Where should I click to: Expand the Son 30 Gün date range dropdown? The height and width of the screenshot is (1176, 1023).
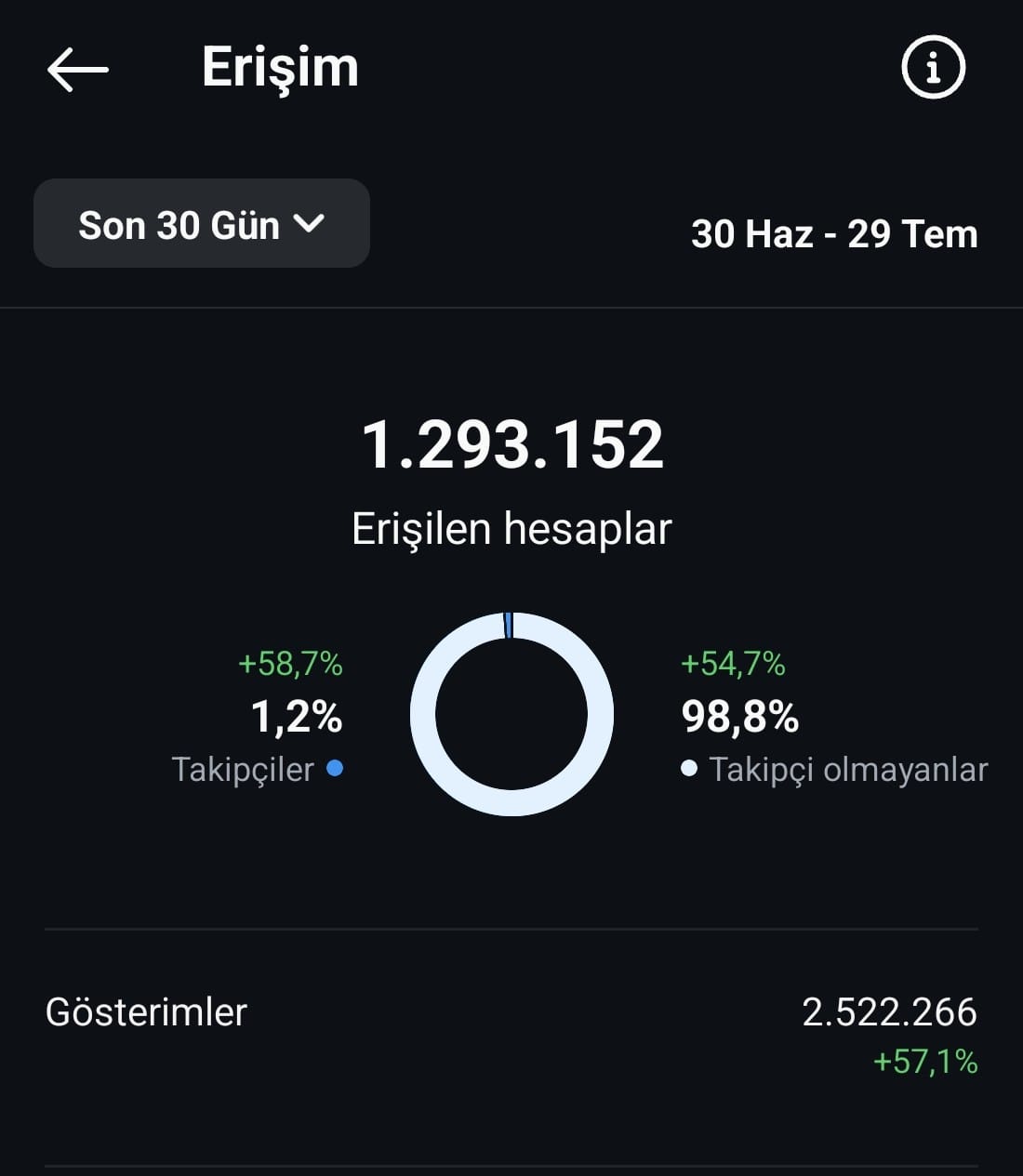(202, 223)
